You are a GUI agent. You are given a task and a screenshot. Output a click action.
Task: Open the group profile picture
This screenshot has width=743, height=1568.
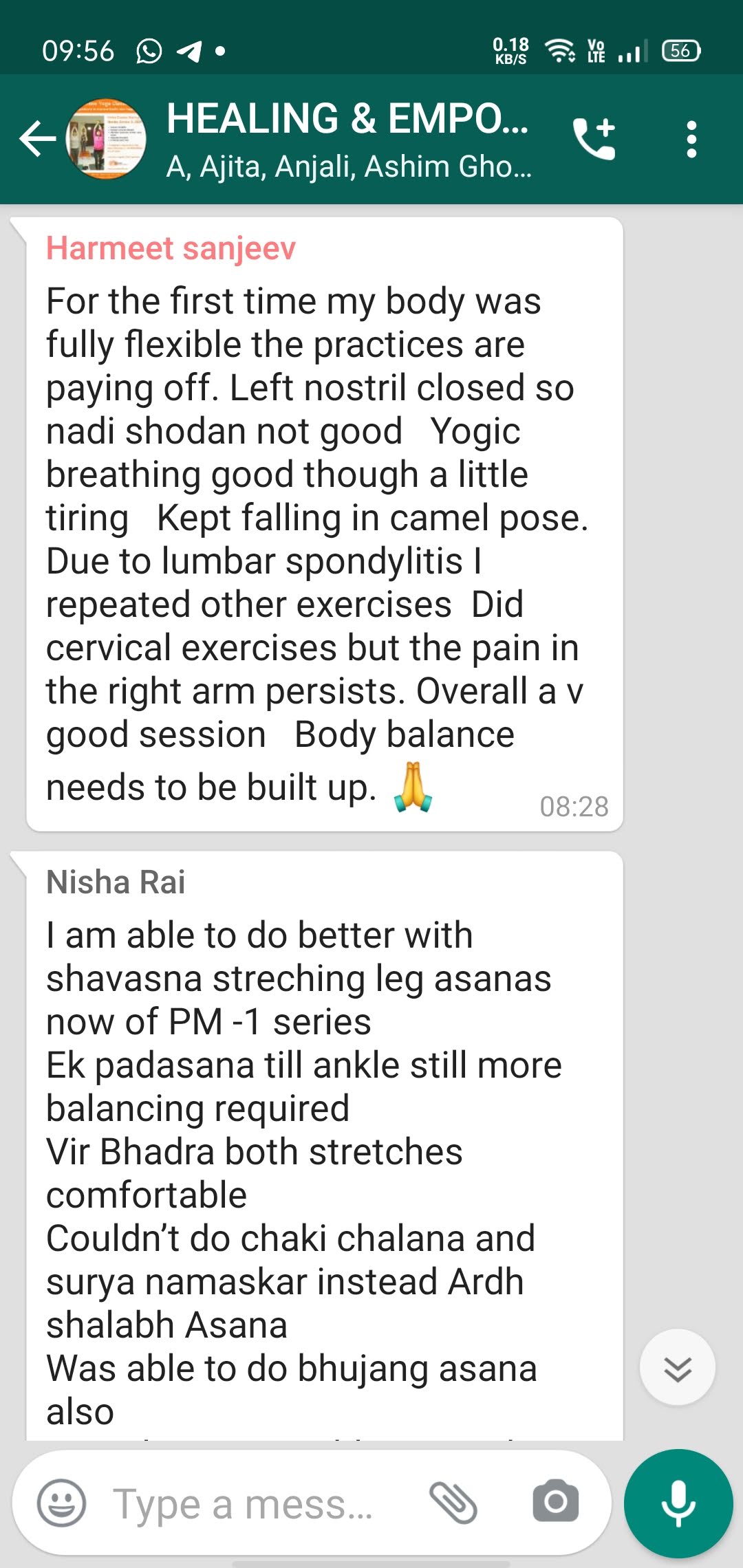pos(106,138)
